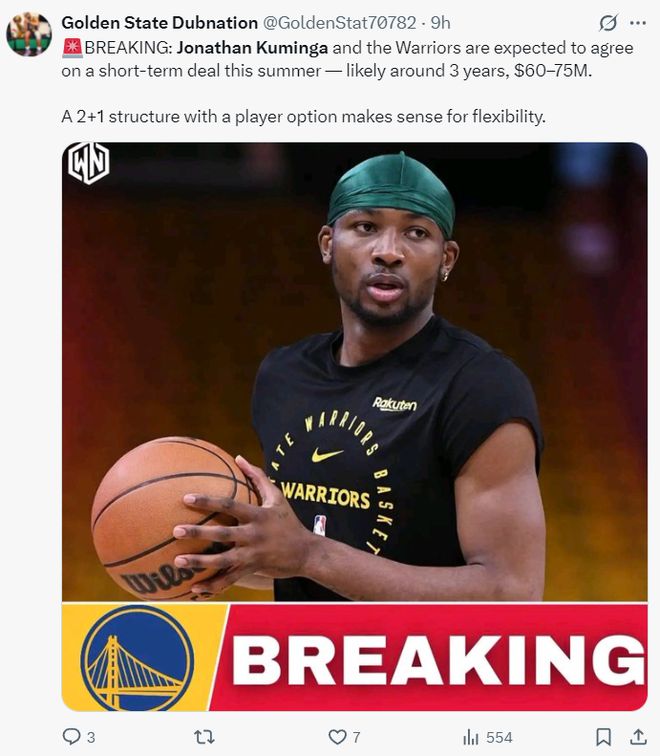Share the post

[637, 737]
